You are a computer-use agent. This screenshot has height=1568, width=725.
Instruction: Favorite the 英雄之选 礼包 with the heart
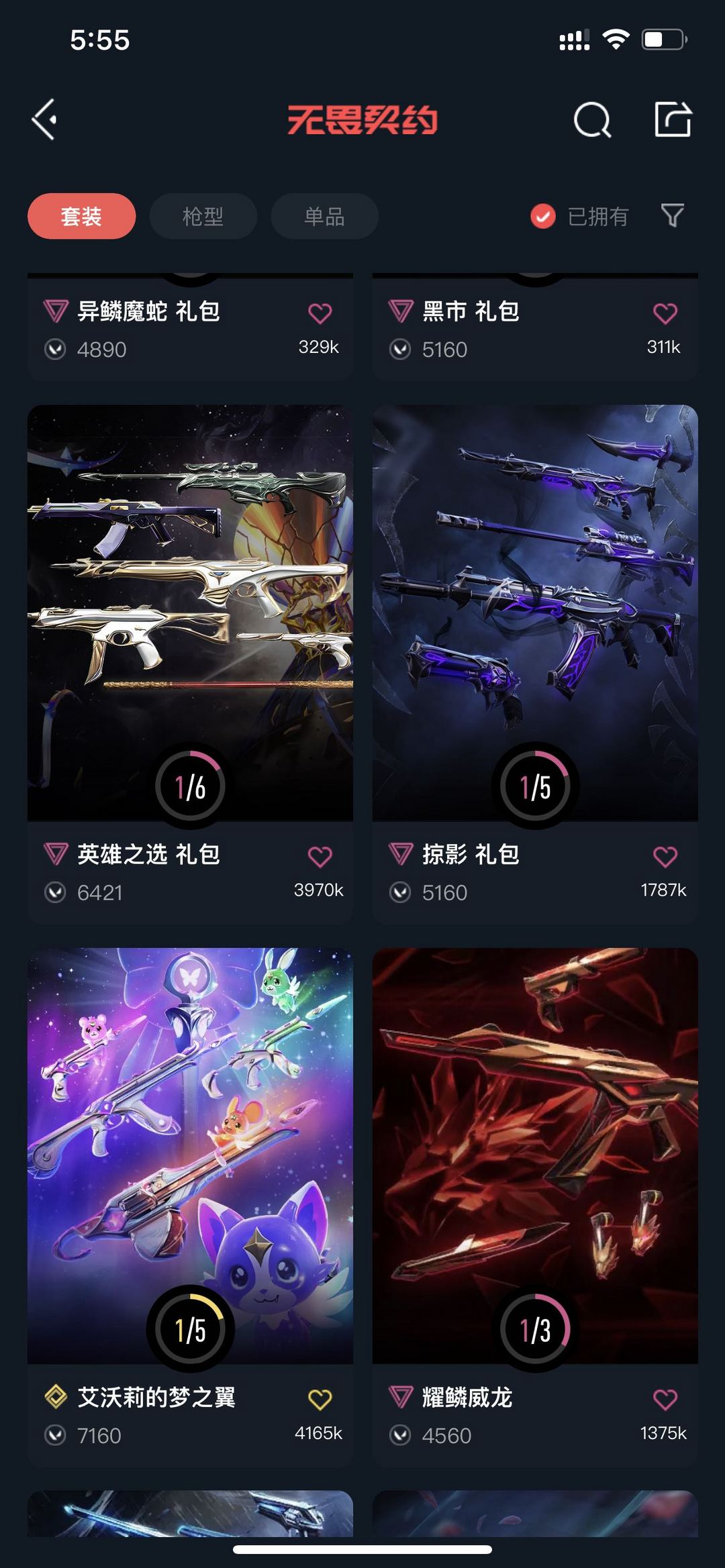pos(320,856)
